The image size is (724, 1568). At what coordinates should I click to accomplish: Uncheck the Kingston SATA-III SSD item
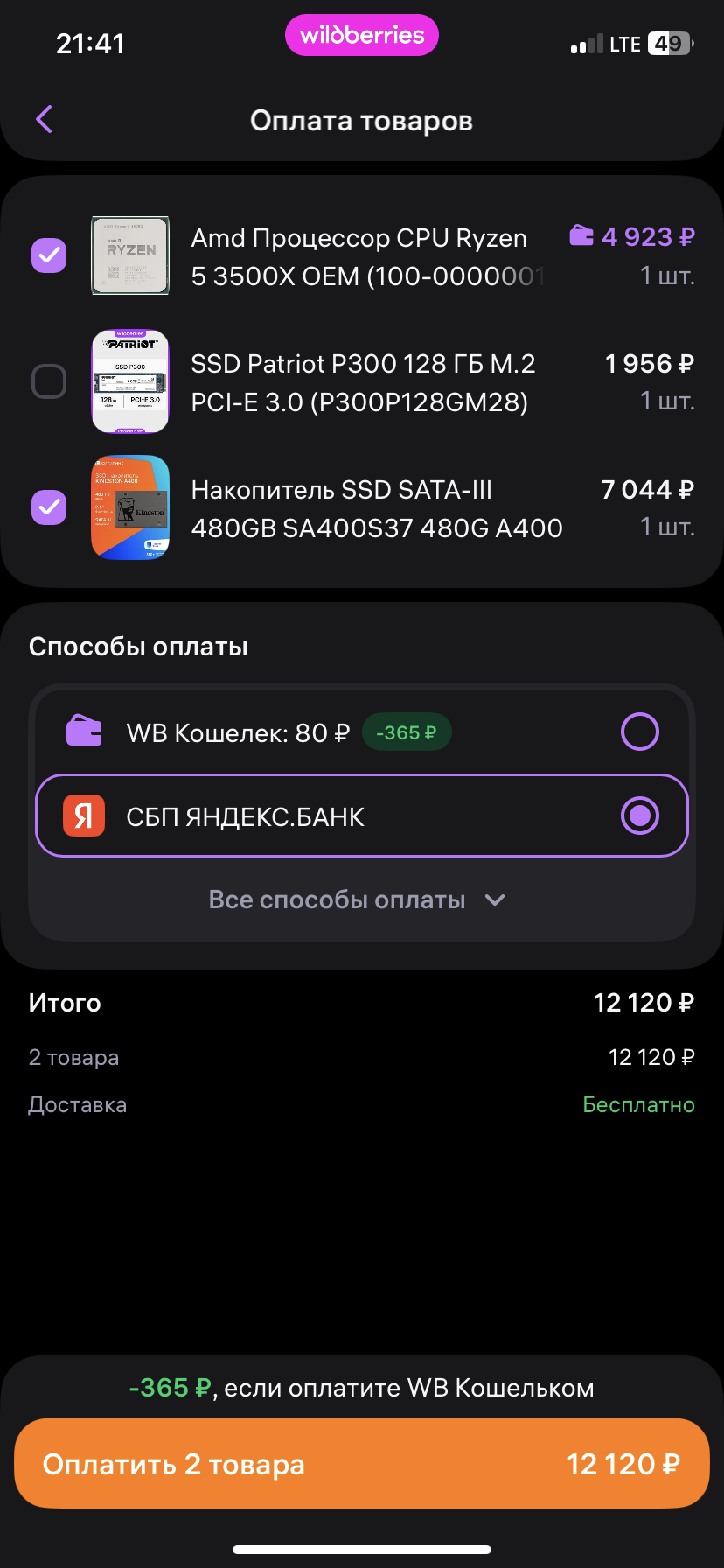[49, 507]
